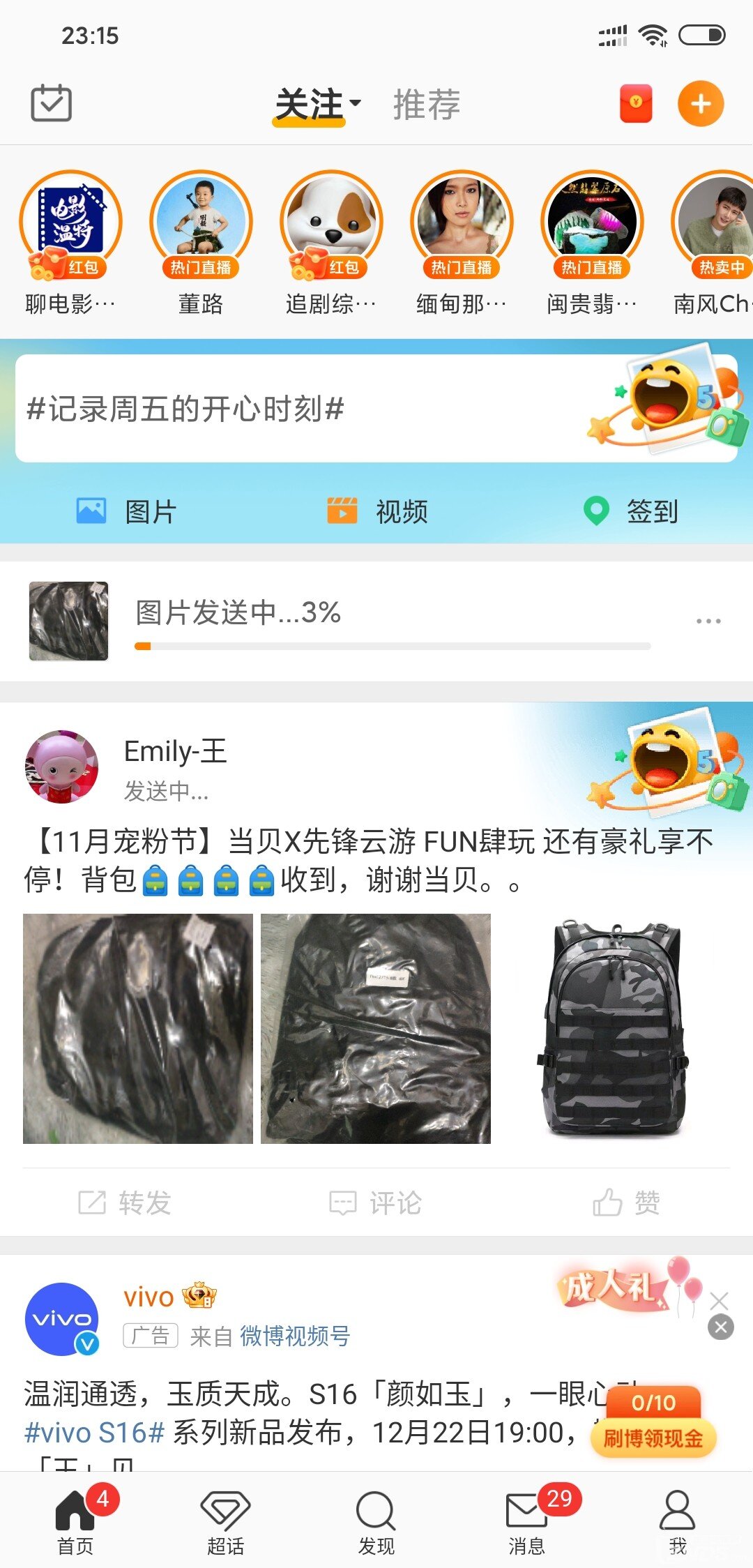Switch to the 推荐 tab
Screen dimensions: 753x1568
click(x=426, y=105)
